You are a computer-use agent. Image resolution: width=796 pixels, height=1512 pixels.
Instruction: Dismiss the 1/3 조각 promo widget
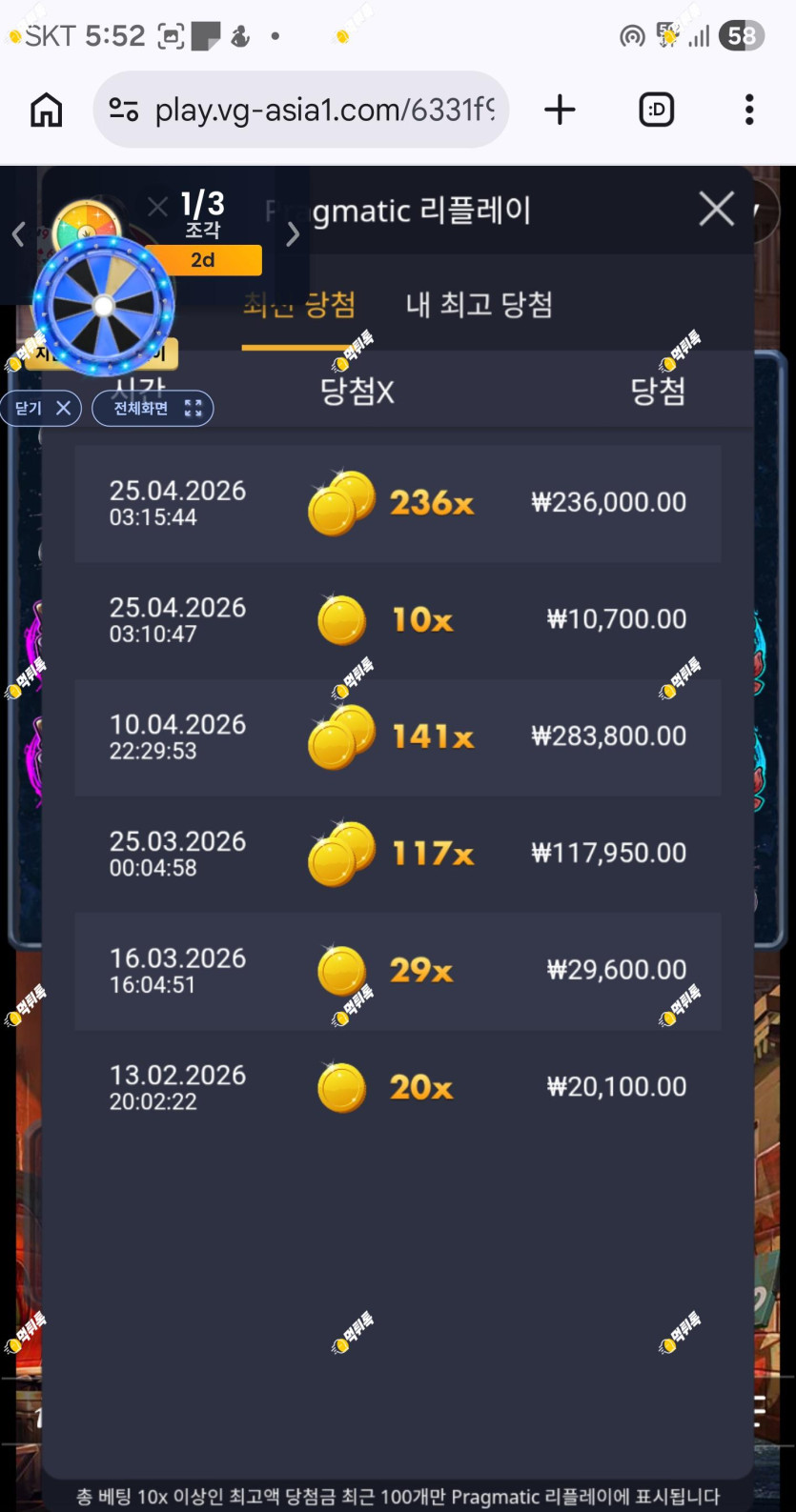(157, 205)
